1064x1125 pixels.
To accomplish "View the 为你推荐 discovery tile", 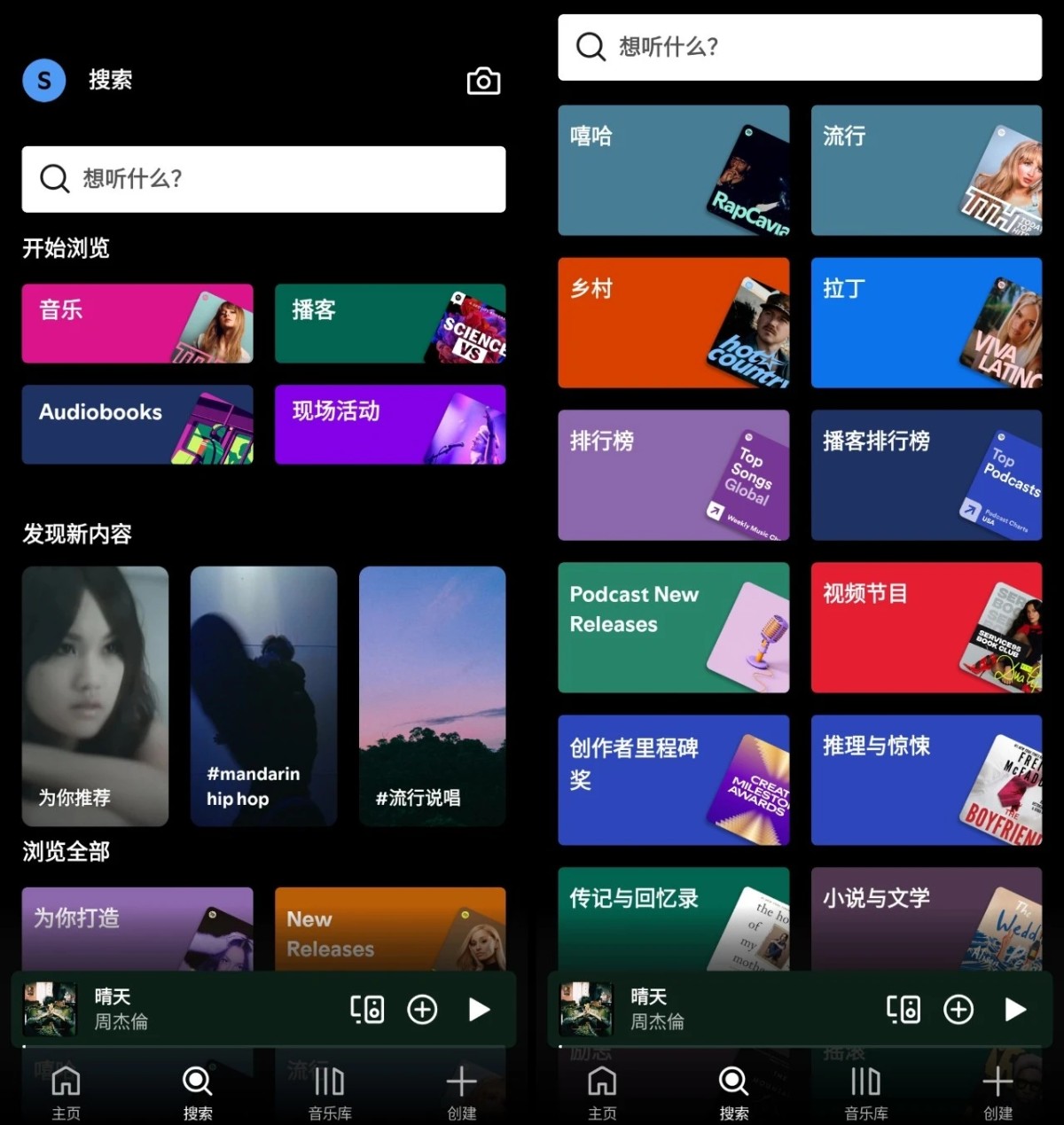I will tap(95, 696).
